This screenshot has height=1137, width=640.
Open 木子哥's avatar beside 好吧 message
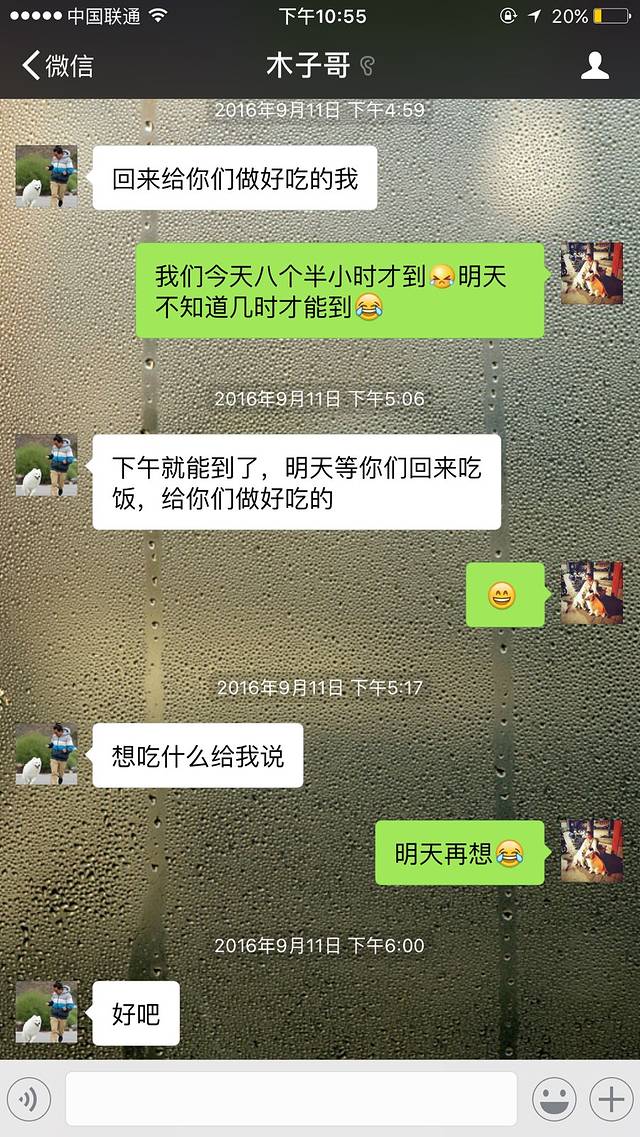click(x=46, y=1012)
